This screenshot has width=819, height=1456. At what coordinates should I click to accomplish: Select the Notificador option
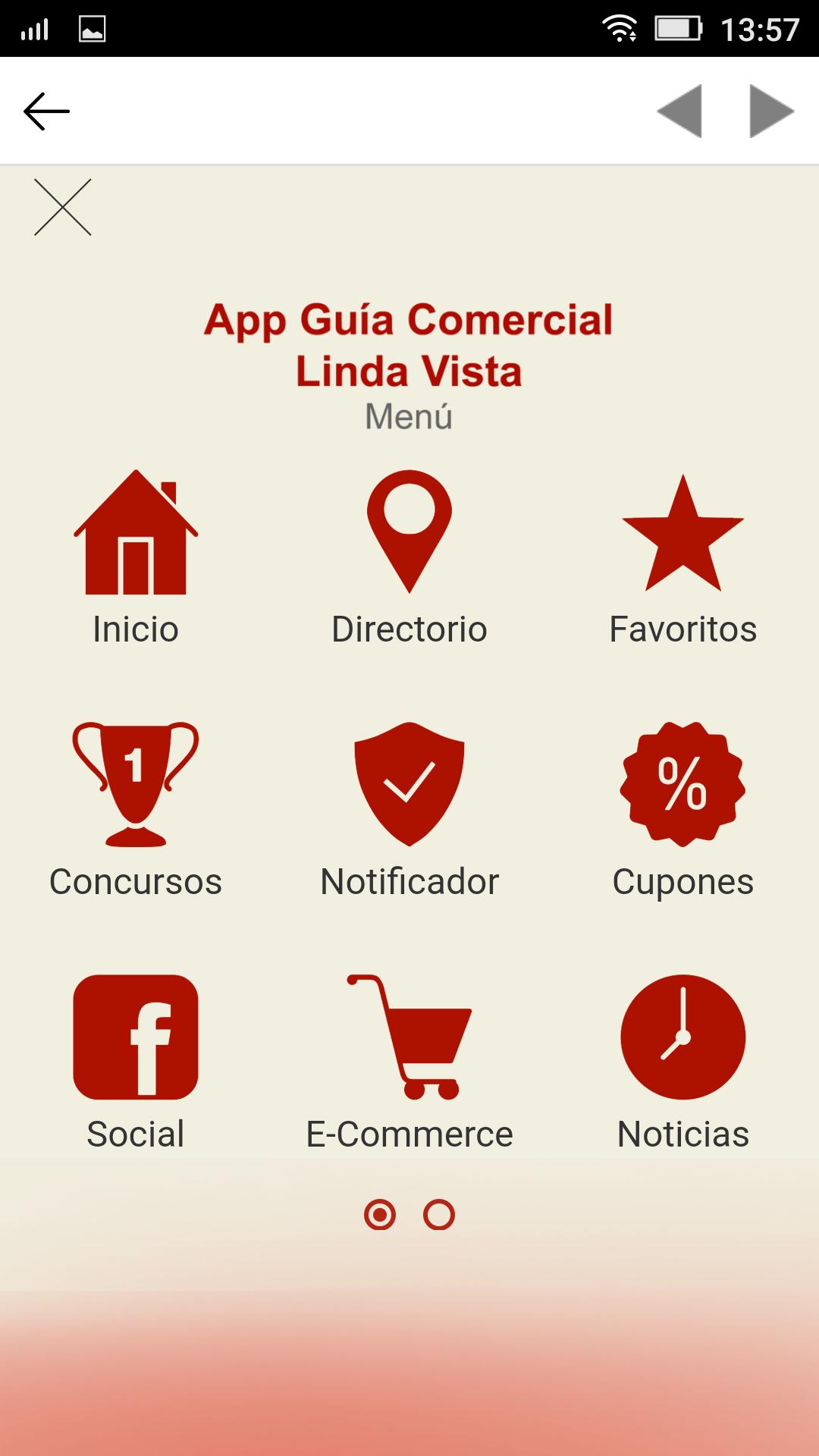409,811
